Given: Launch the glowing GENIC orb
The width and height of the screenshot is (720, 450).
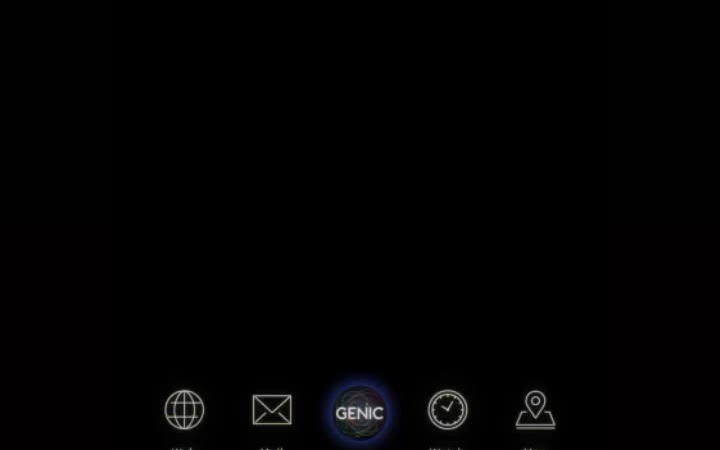Looking at the screenshot, I should click(x=360, y=413).
